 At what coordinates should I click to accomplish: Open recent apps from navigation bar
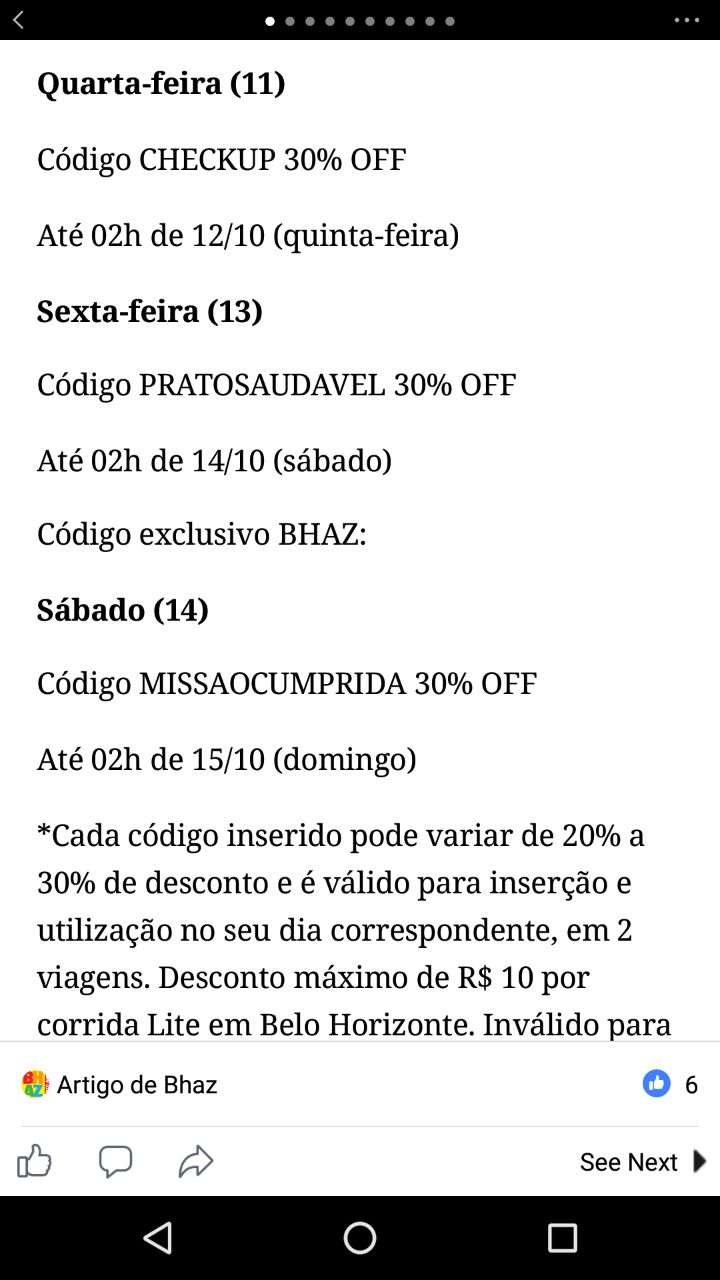click(x=562, y=1238)
